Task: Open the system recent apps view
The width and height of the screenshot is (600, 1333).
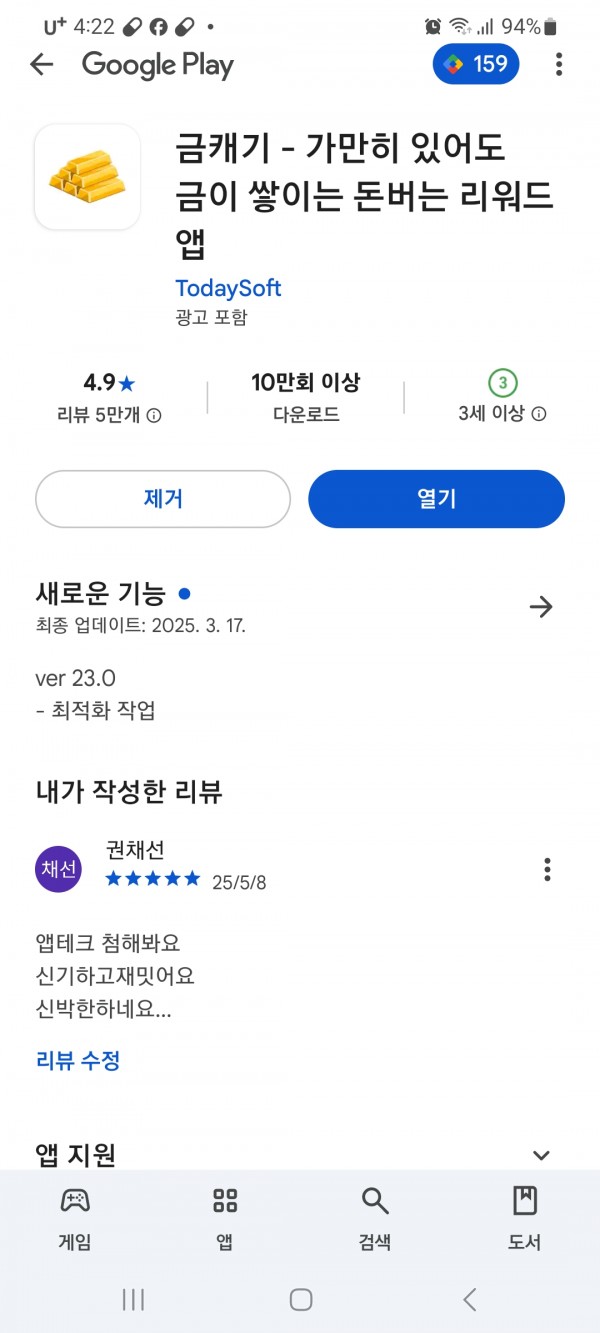Action: tap(133, 1299)
